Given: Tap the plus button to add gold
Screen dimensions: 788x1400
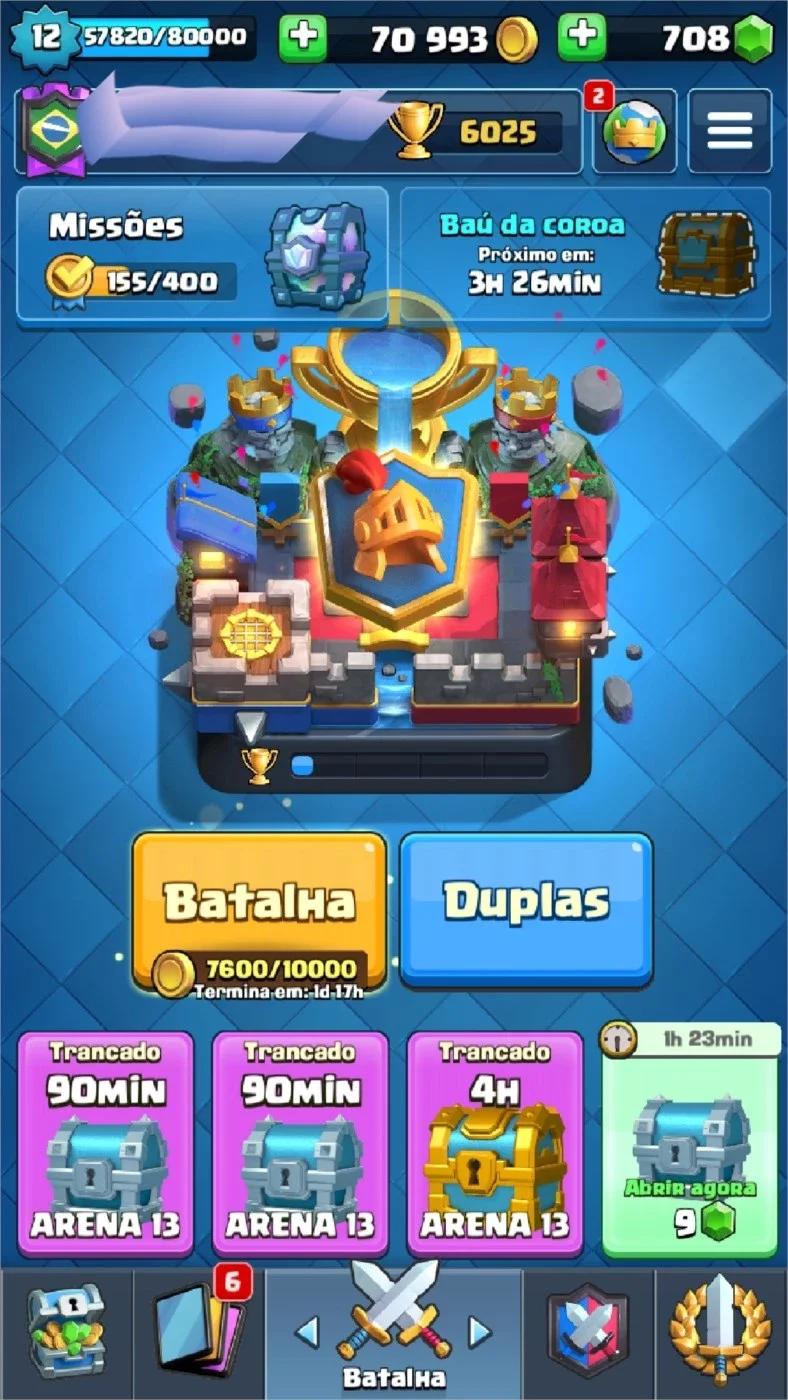Looking at the screenshot, I should [303, 38].
